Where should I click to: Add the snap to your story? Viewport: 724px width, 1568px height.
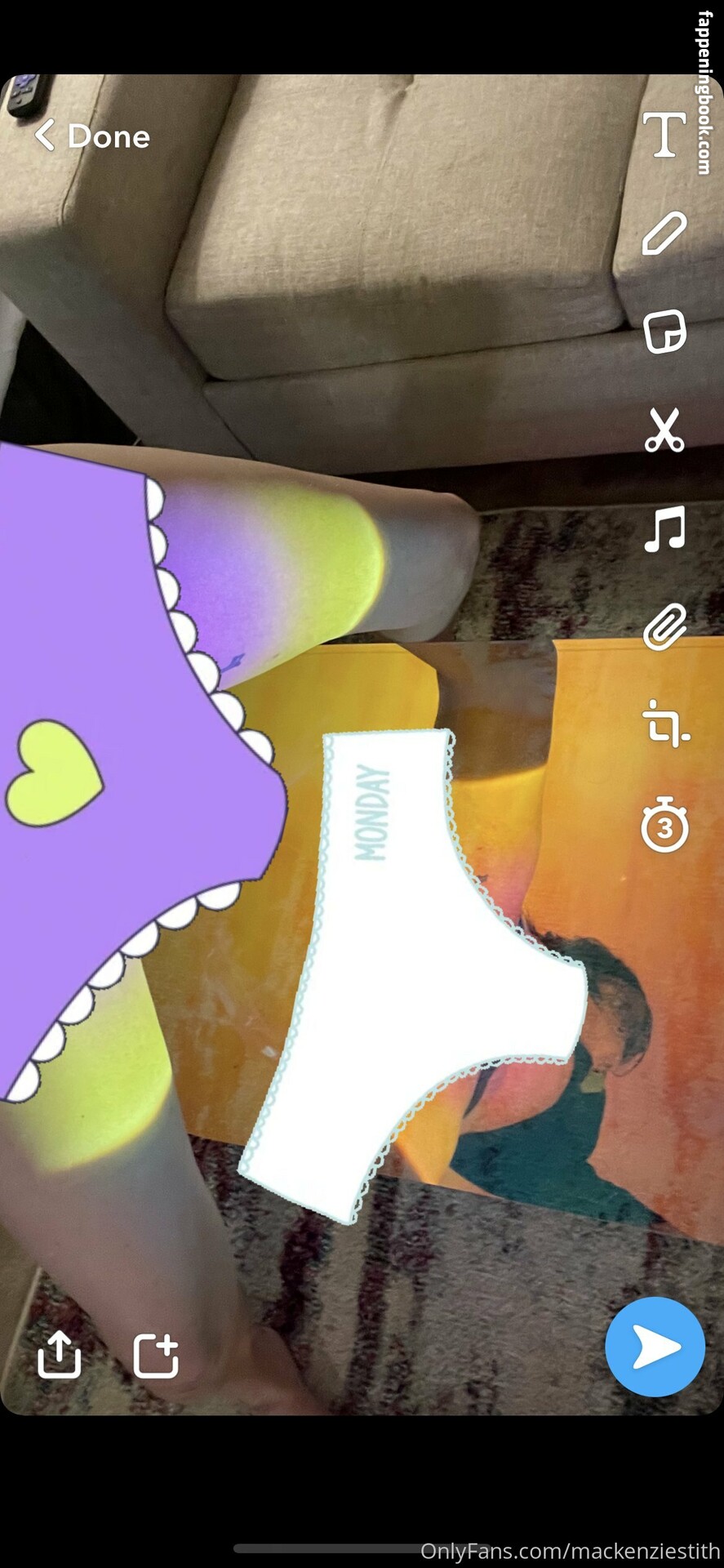(x=156, y=1356)
